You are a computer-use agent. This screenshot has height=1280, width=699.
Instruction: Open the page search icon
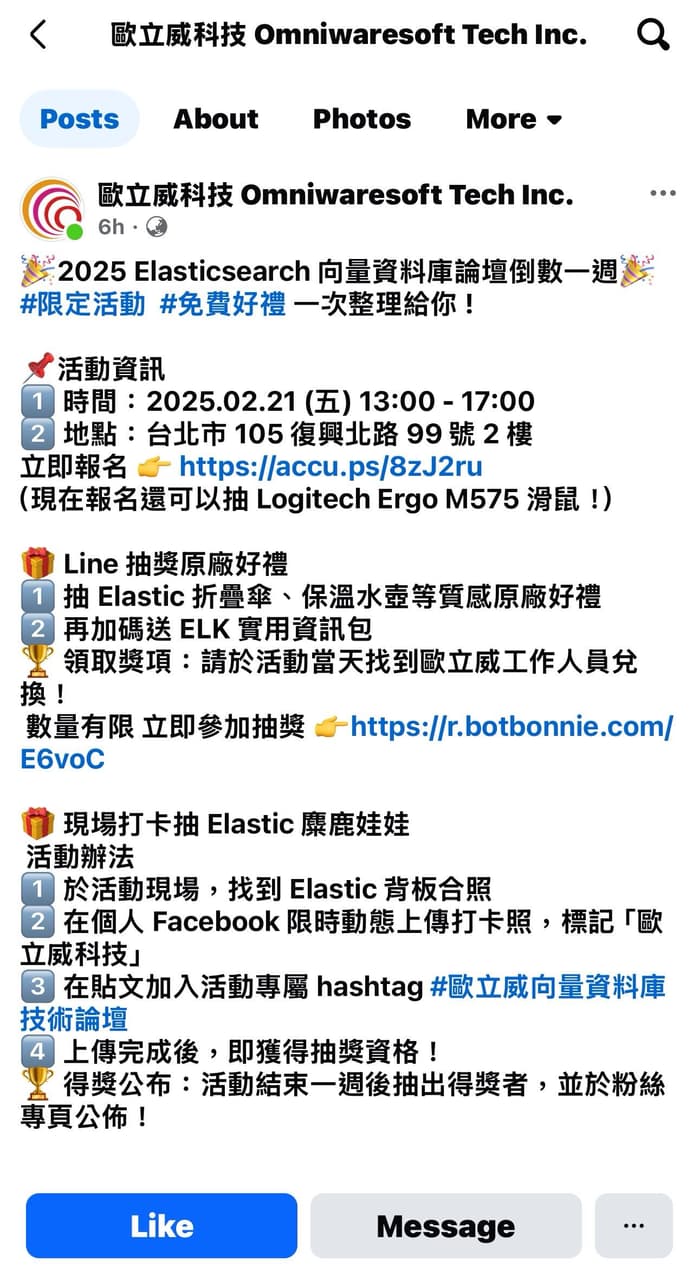click(653, 36)
